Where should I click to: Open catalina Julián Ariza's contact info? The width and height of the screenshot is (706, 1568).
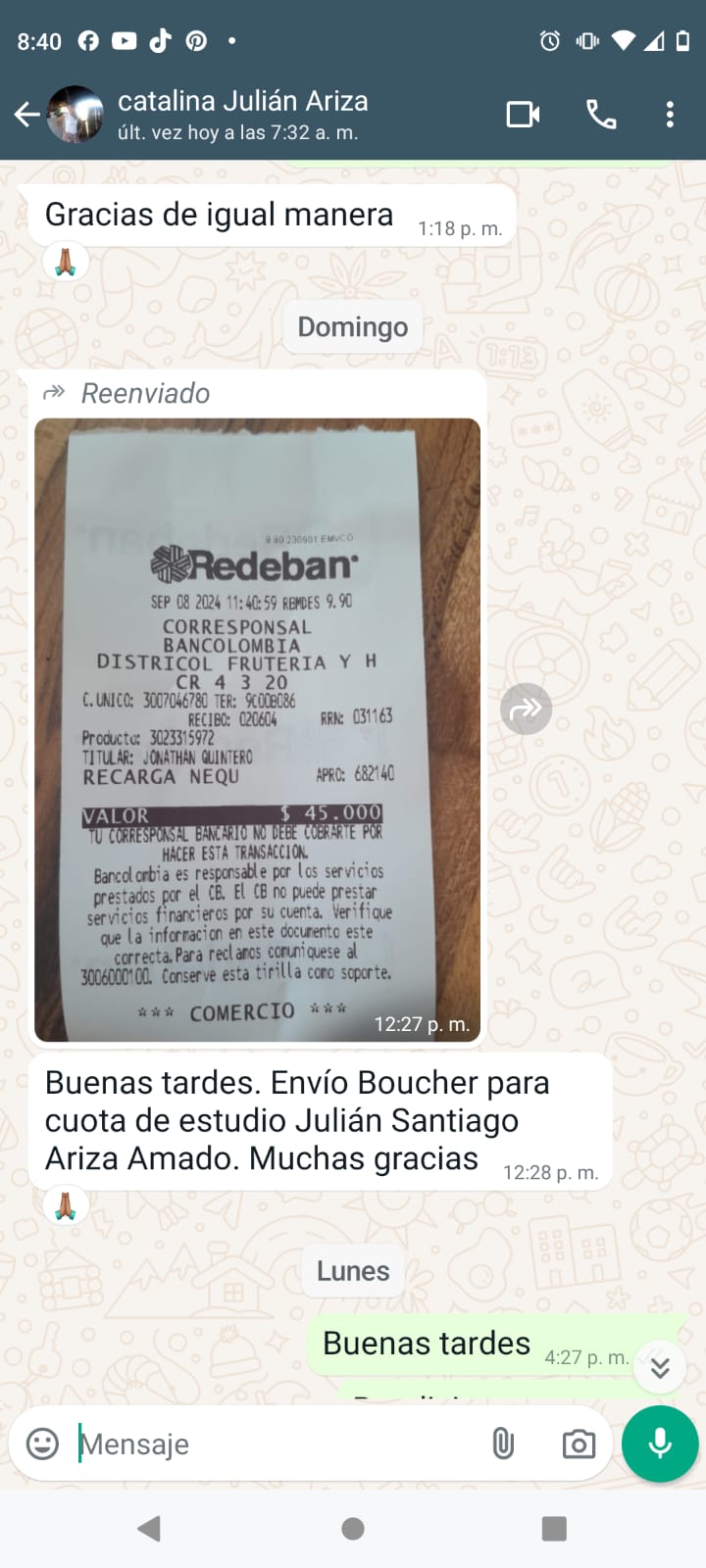click(242, 114)
